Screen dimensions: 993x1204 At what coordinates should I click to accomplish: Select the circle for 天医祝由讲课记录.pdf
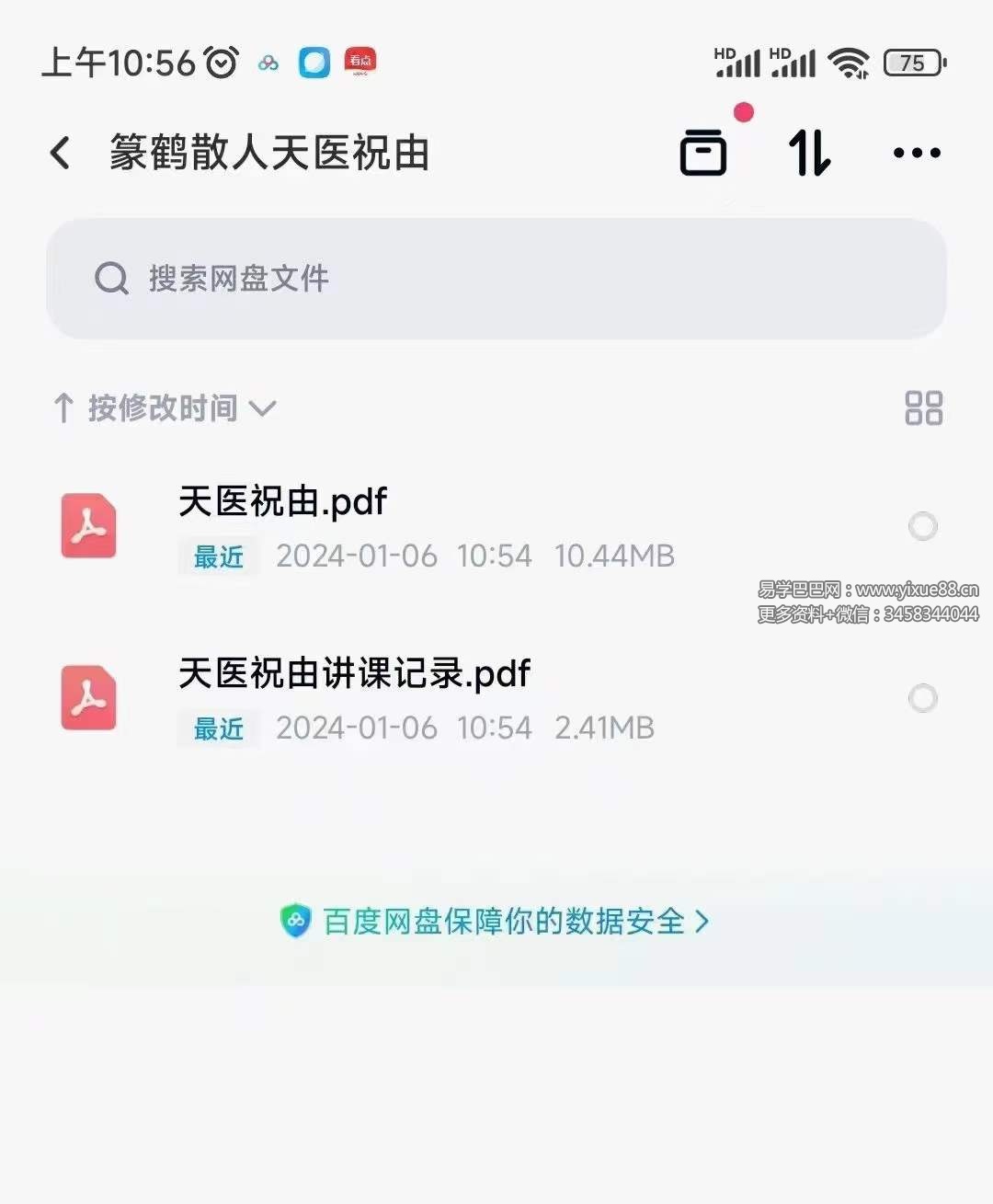click(x=922, y=698)
